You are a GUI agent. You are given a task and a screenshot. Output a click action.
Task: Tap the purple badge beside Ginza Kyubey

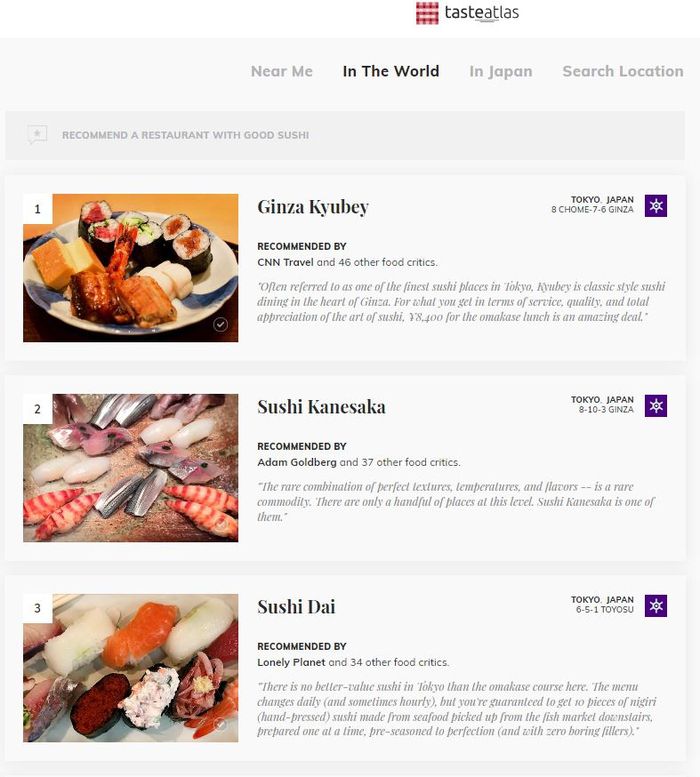pyautogui.click(x=655, y=206)
